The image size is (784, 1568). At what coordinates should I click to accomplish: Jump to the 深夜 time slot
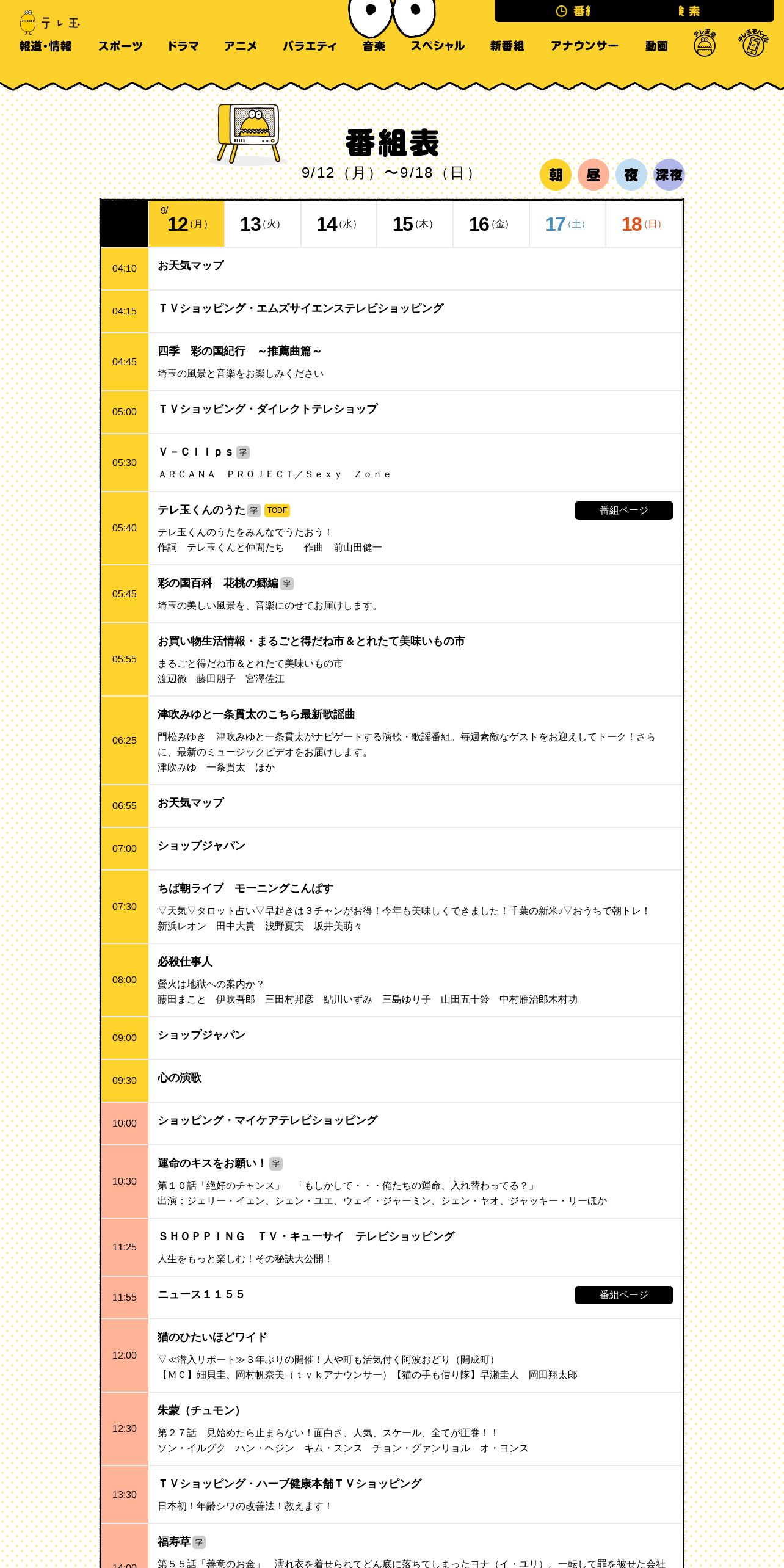[x=669, y=175]
